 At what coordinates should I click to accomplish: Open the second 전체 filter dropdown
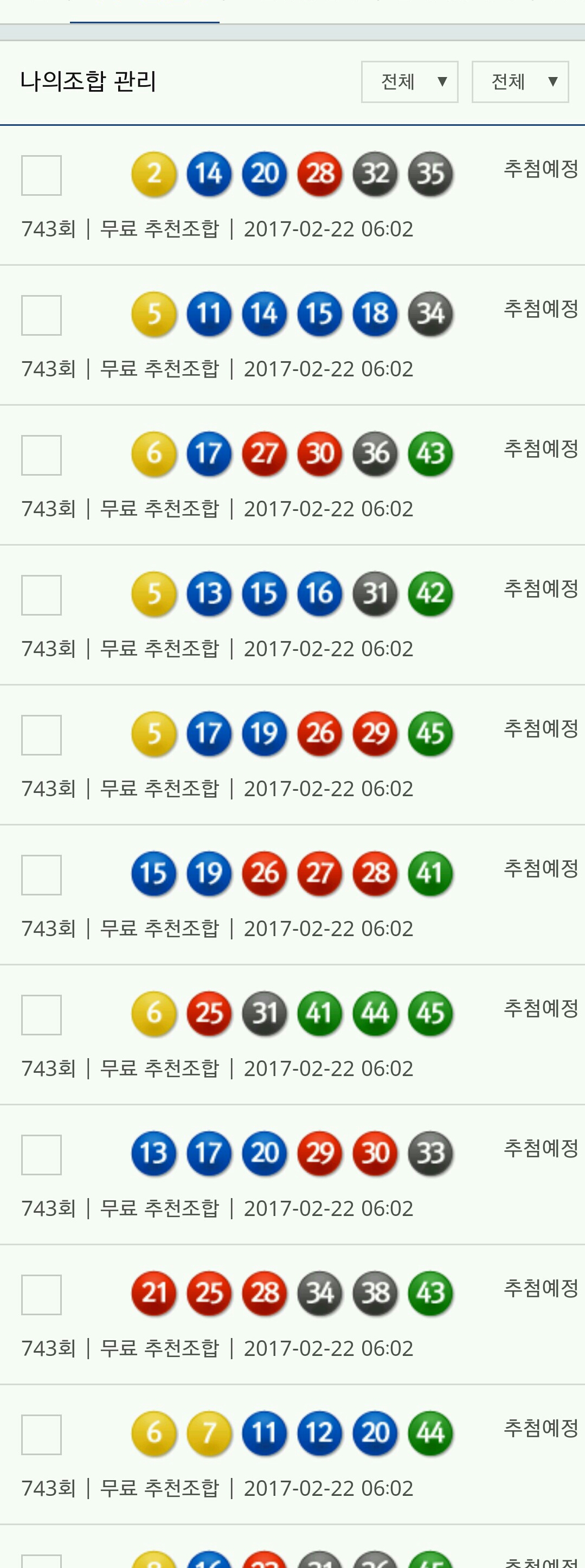(520, 81)
